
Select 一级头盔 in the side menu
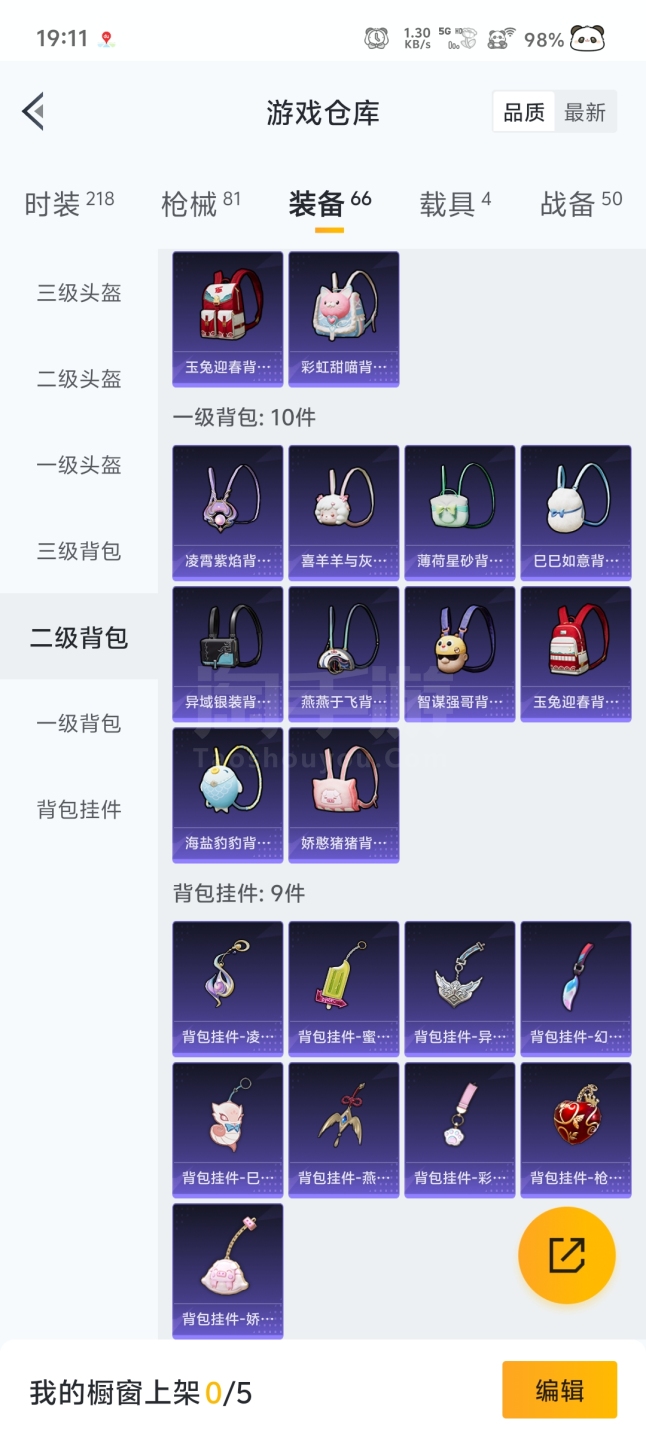pyautogui.click(x=79, y=465)
